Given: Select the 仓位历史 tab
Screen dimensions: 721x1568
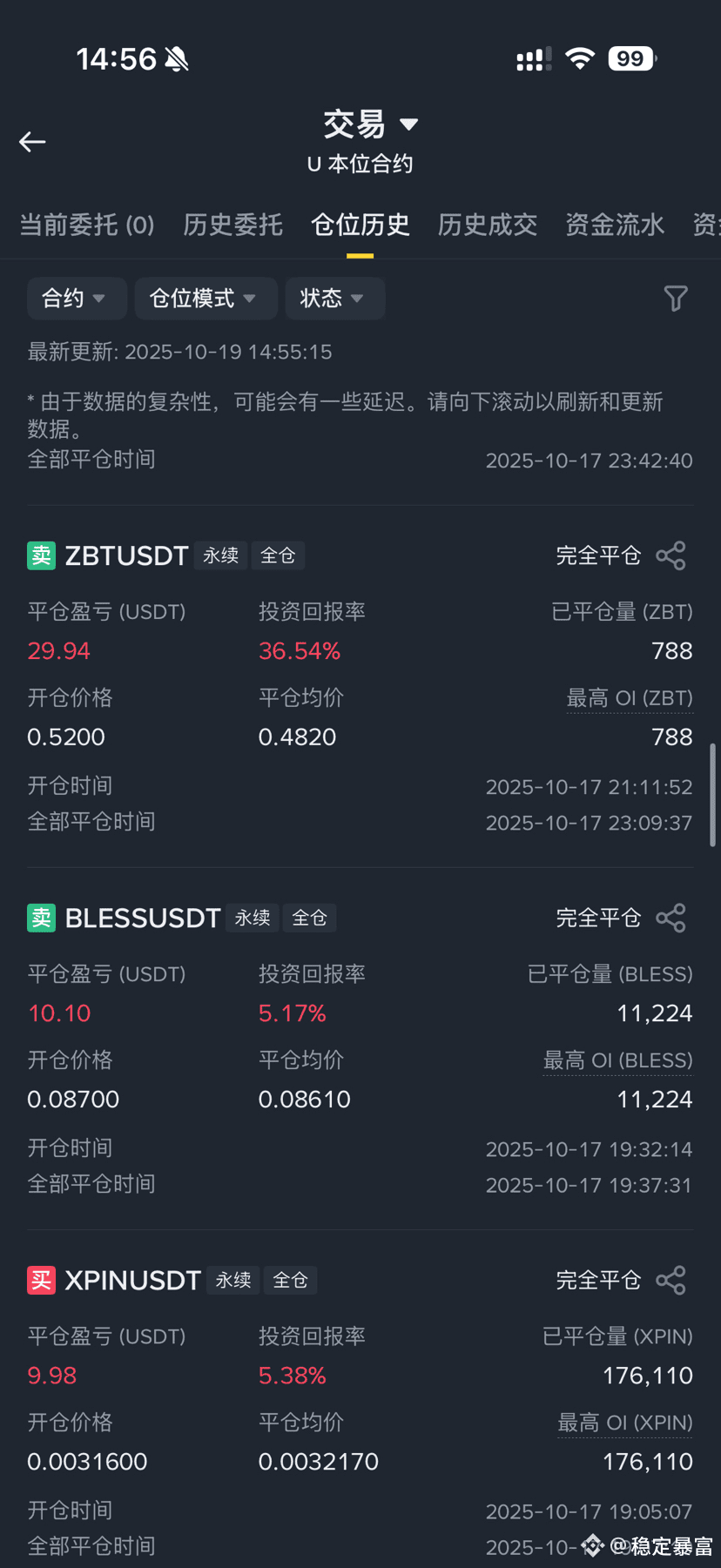Looking at the screenshot, I should tap(360, 225).
